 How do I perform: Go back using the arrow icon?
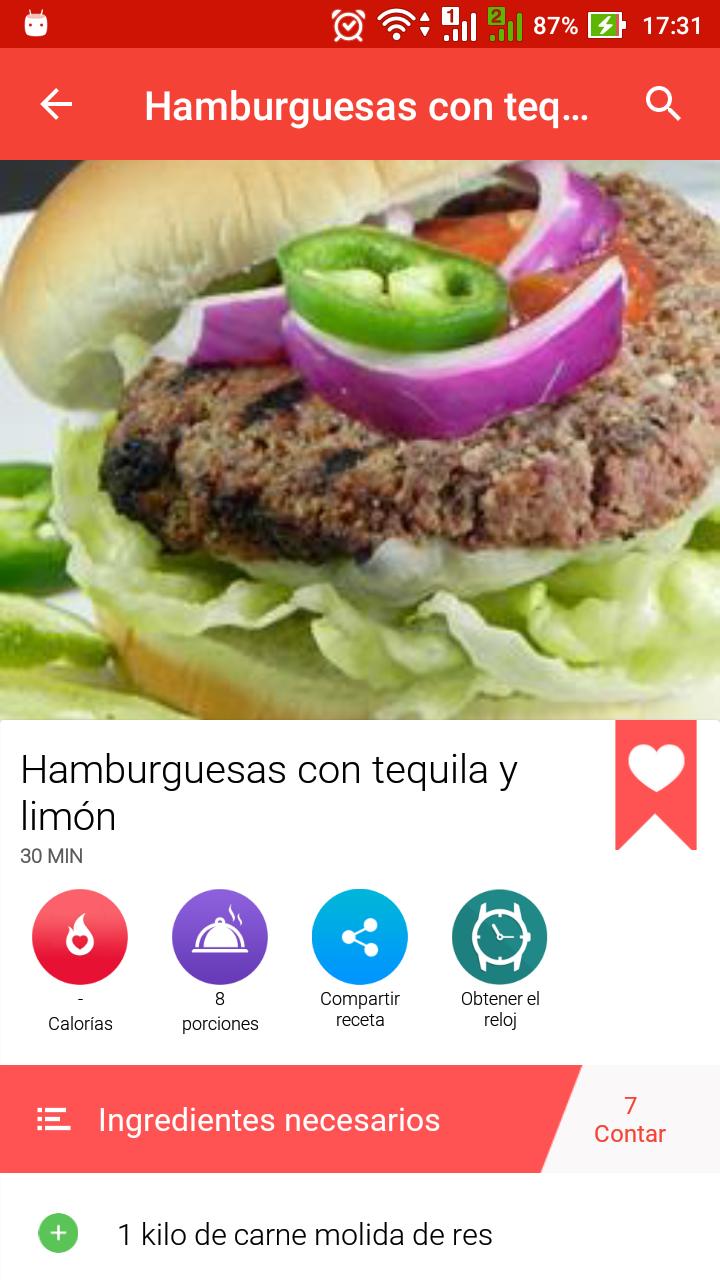tap(56, 104)
